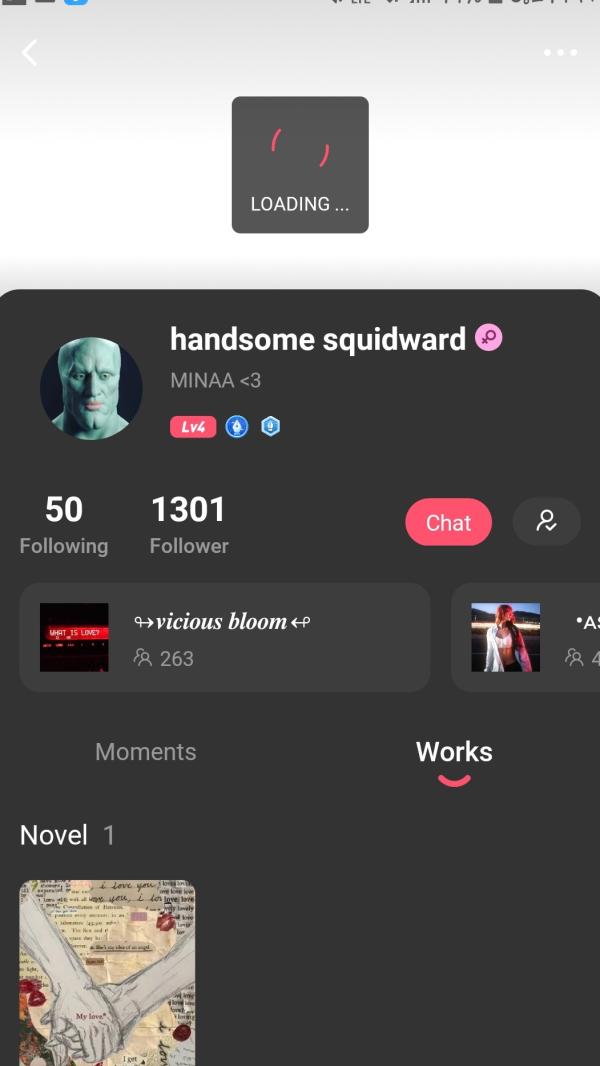Switch to the Moments tab
The image size is (600, 1066).
(146, 752)
